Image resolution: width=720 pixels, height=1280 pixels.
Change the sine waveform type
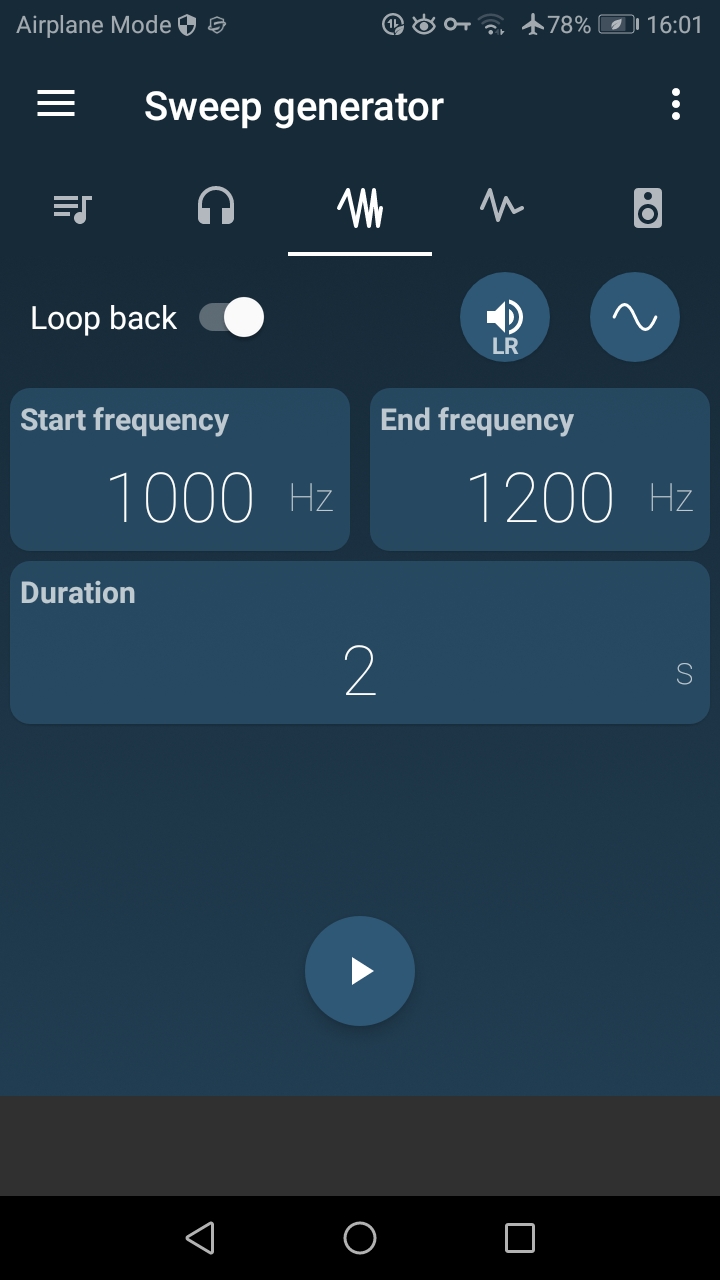click(x=635, y=318)
